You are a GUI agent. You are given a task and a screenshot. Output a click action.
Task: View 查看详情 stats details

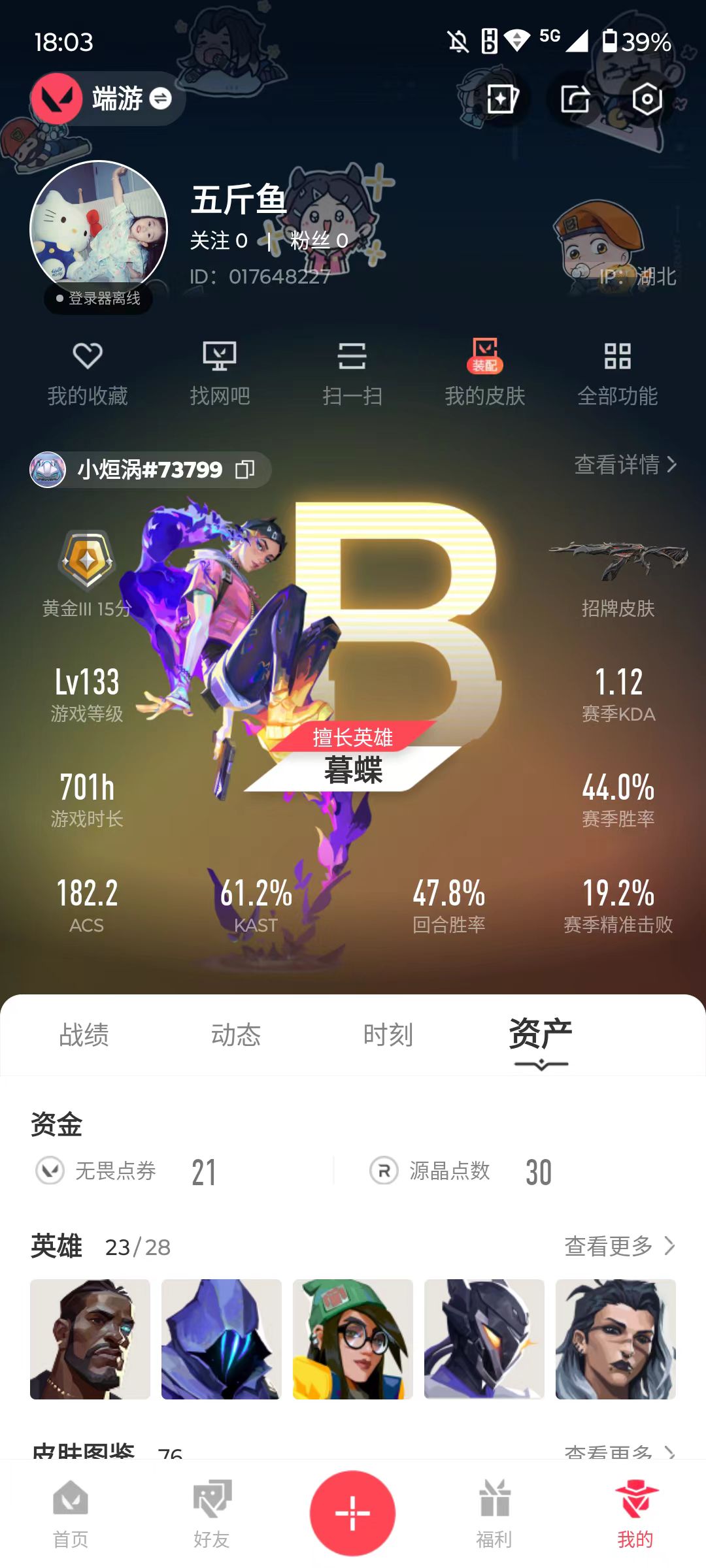[625, 465]
